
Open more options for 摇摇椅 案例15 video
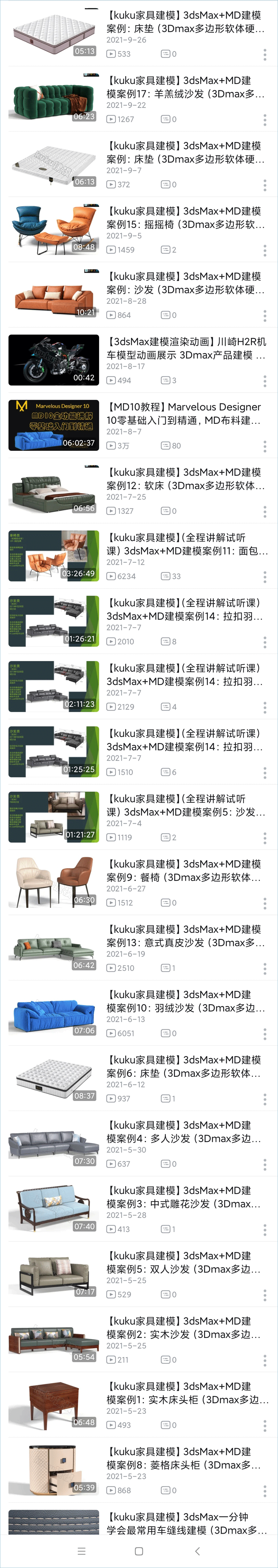click(x=264, y=251)
